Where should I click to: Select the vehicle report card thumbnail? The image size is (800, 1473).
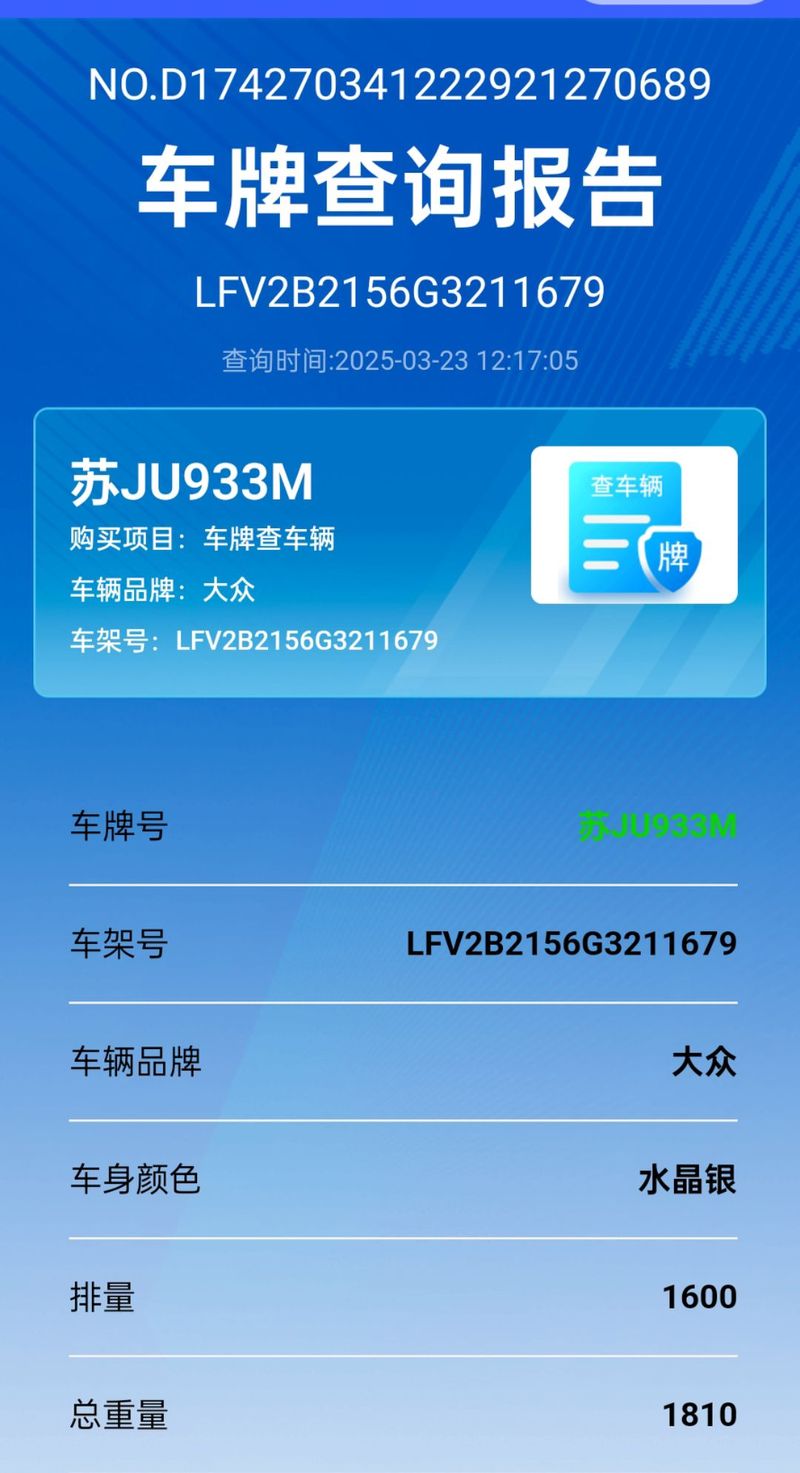pyautogui.click(x=636, y=524)
